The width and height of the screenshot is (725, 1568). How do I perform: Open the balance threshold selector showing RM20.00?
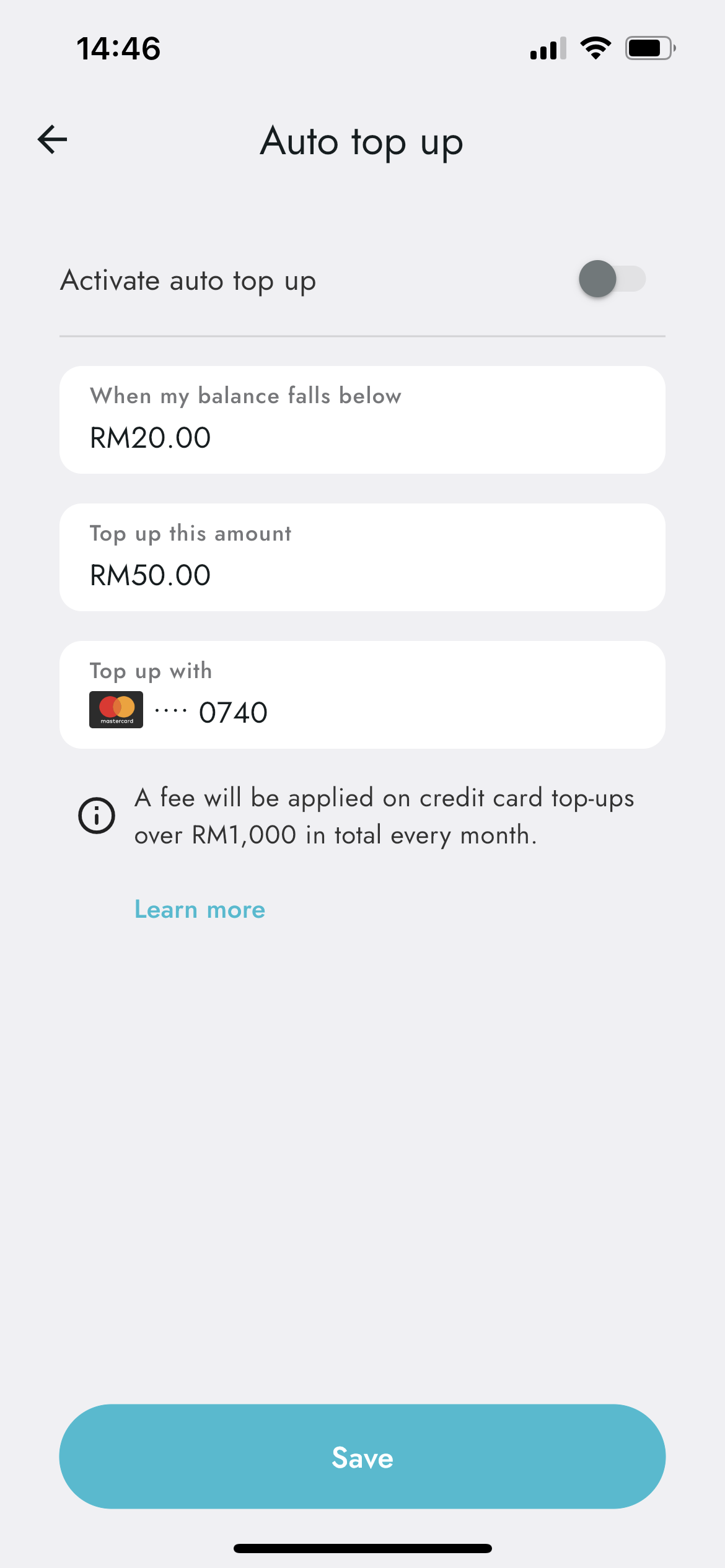(362, 419)
